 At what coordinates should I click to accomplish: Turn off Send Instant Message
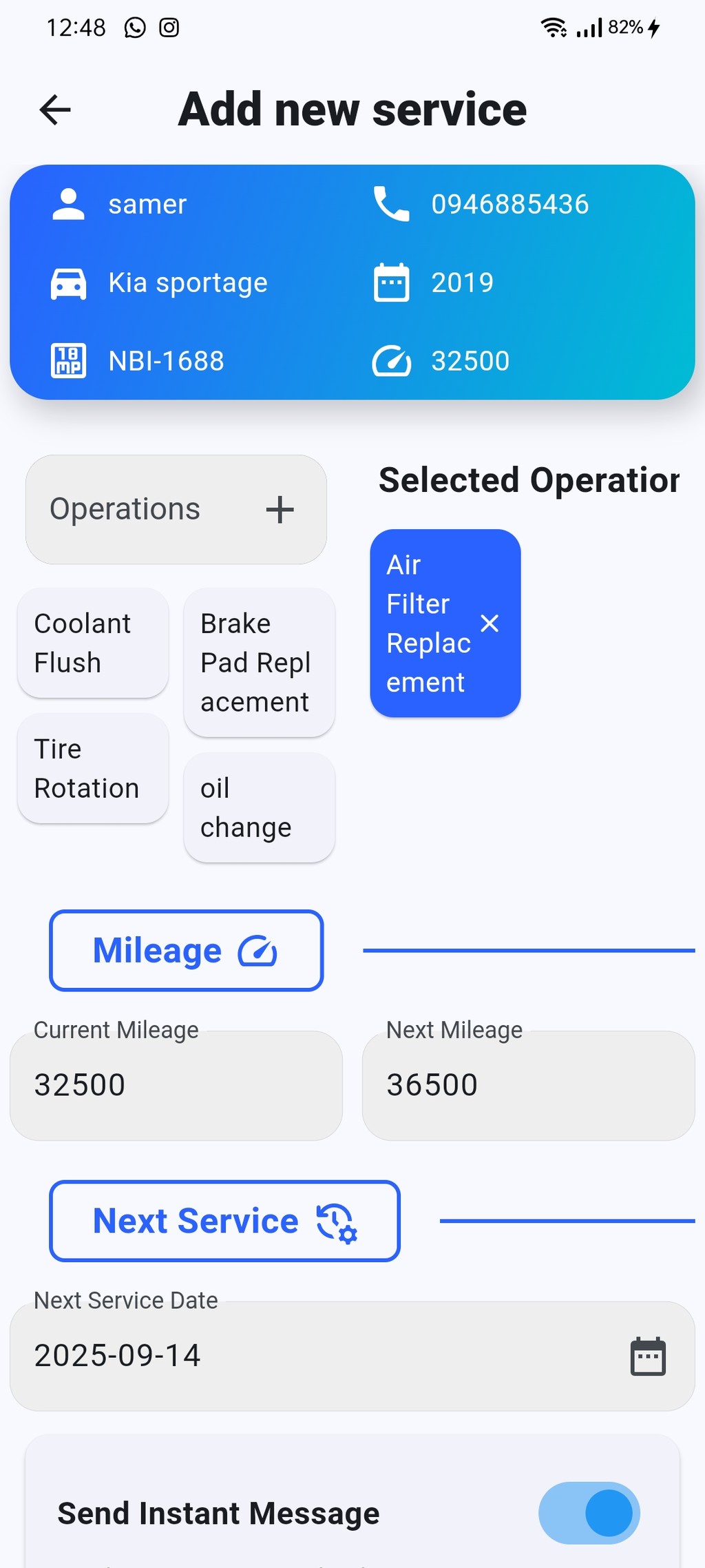click(x=589, y=1513)
